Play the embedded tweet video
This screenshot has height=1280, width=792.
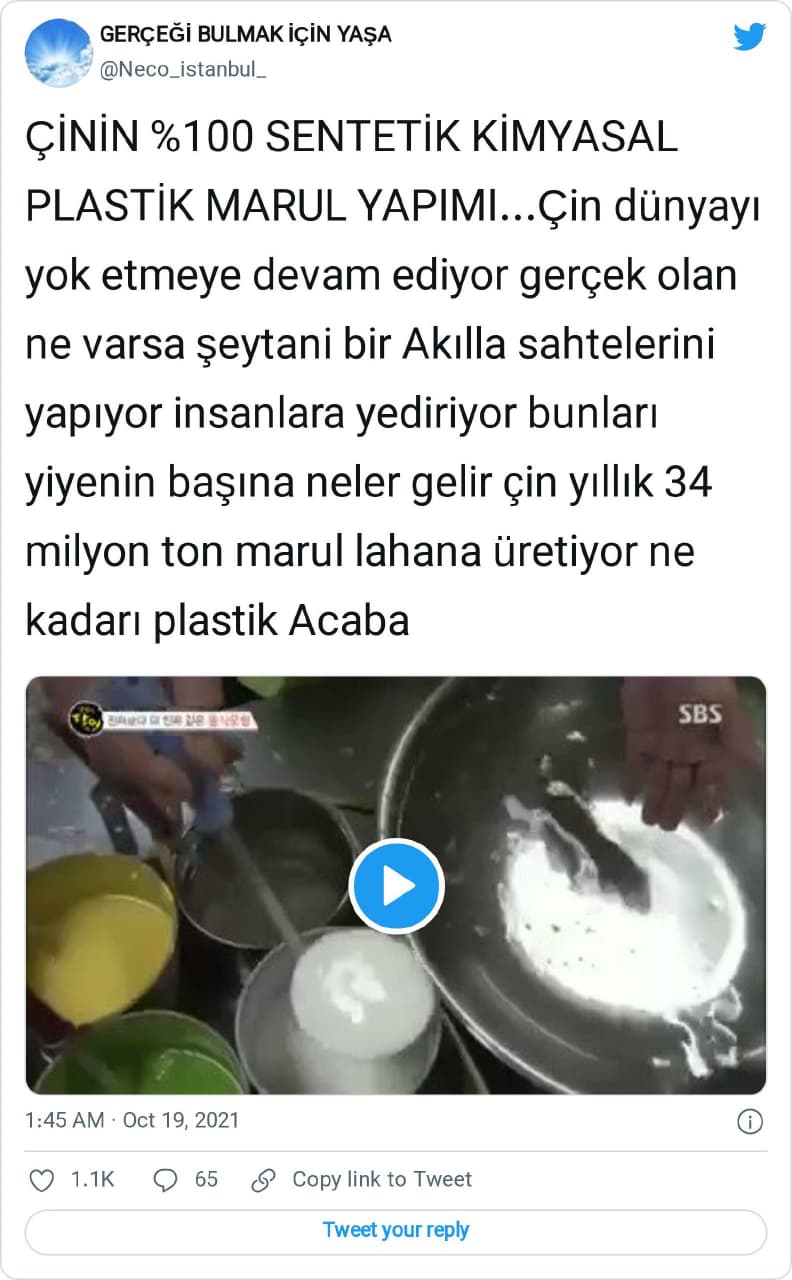tap(396, 886)
